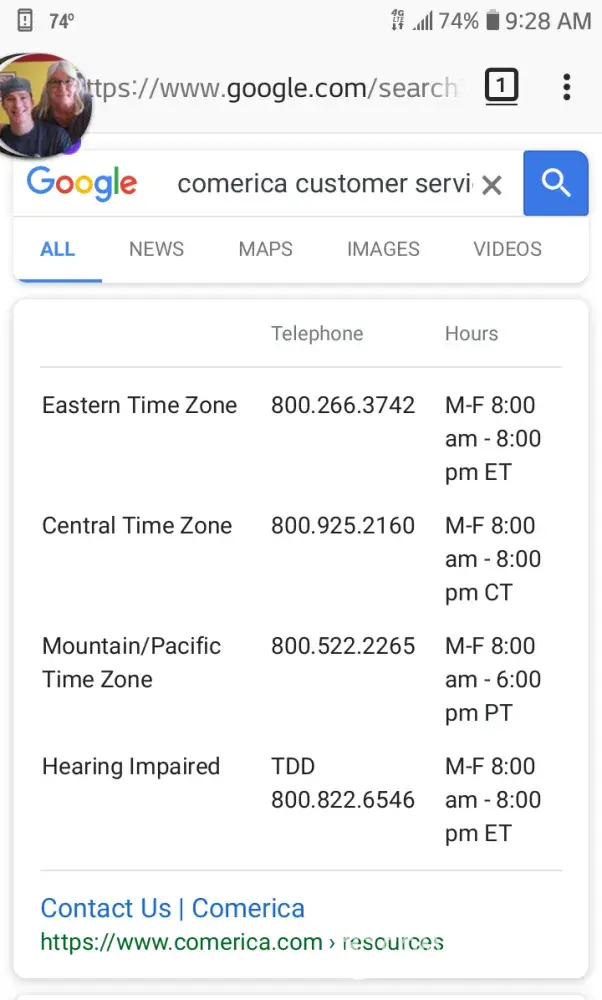Switch to the News tab
Image resolution: width=602 pixels, height=1000 pixels.
(156, 249)
